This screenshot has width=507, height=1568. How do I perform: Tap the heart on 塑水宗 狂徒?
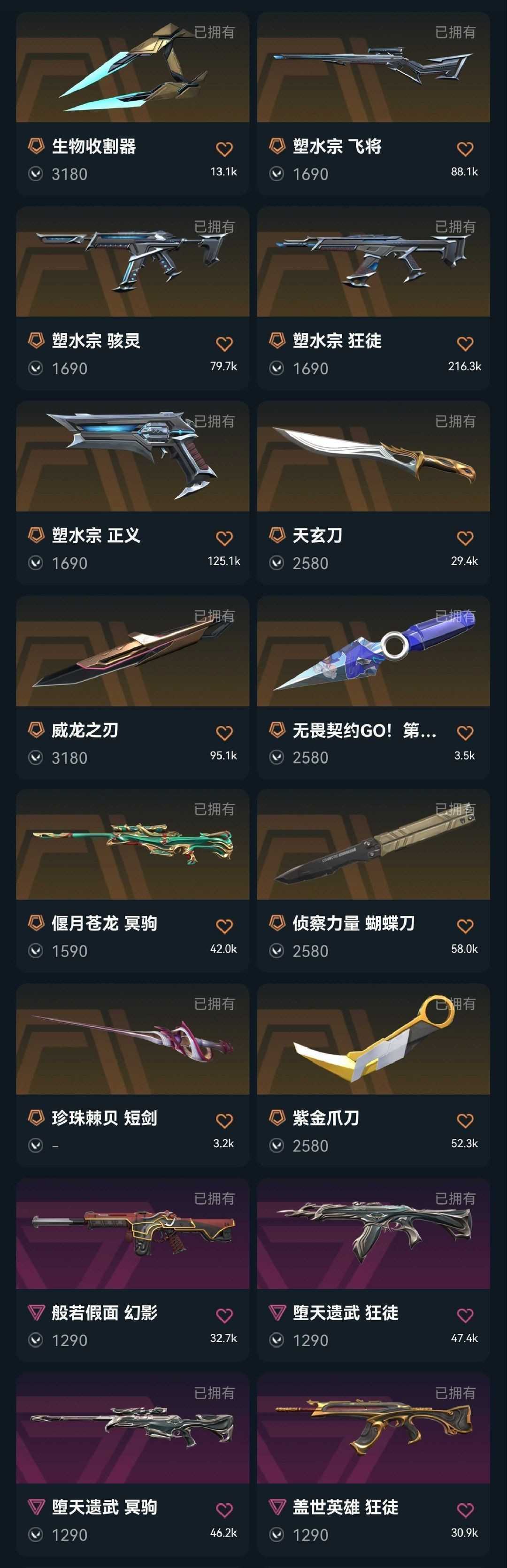pos(465,344)
